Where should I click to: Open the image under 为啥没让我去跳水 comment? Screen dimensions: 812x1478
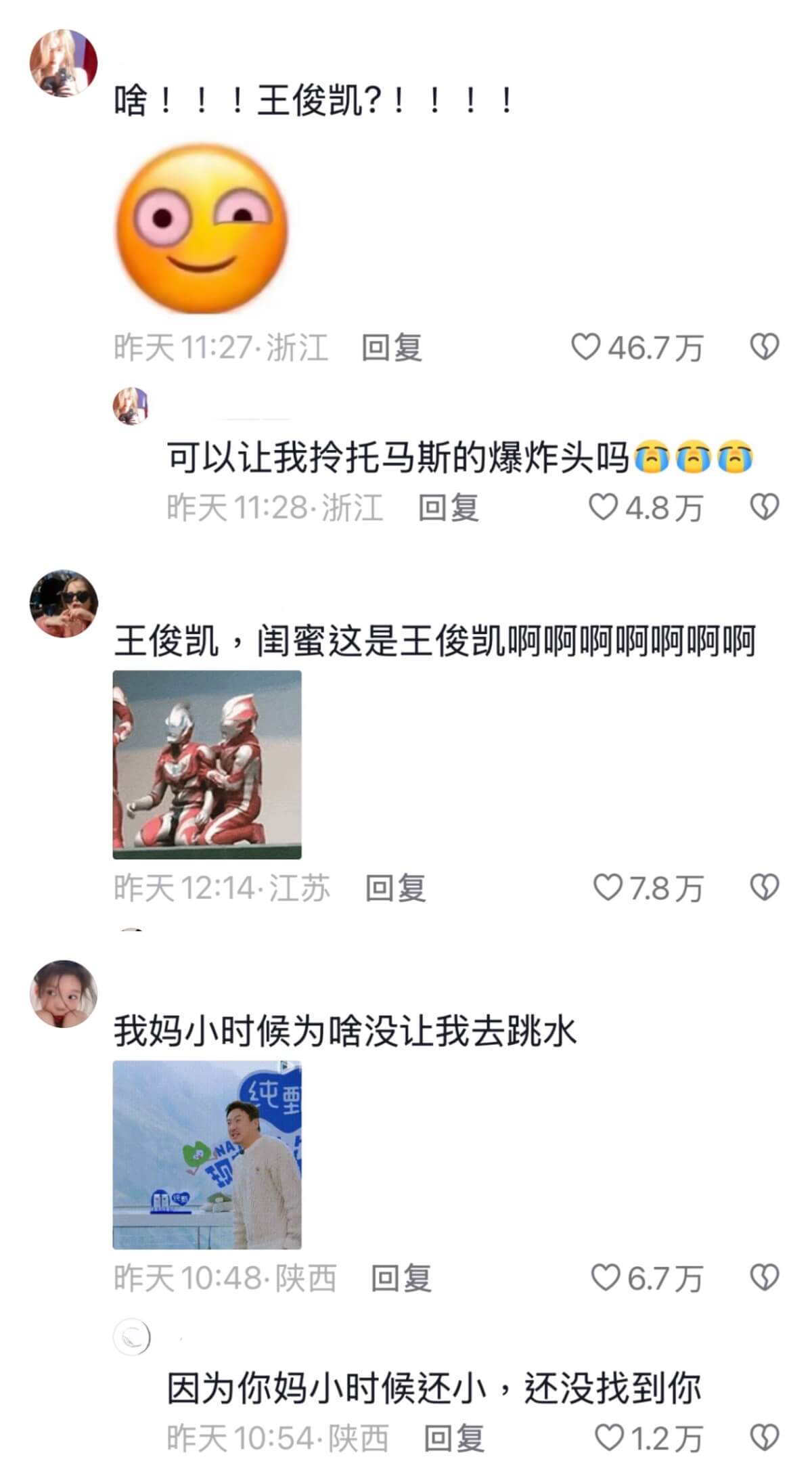[x=207, y=1155]
